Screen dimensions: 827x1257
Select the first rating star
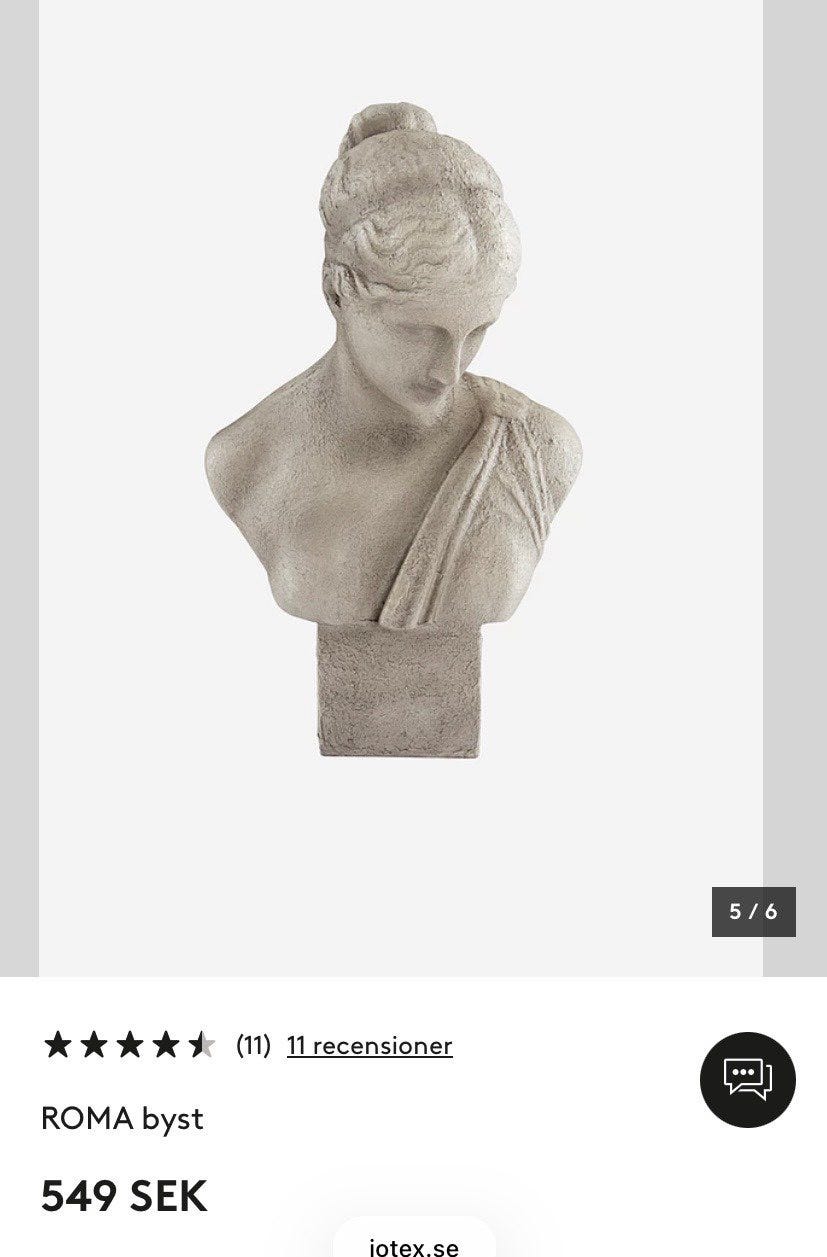57,1044
